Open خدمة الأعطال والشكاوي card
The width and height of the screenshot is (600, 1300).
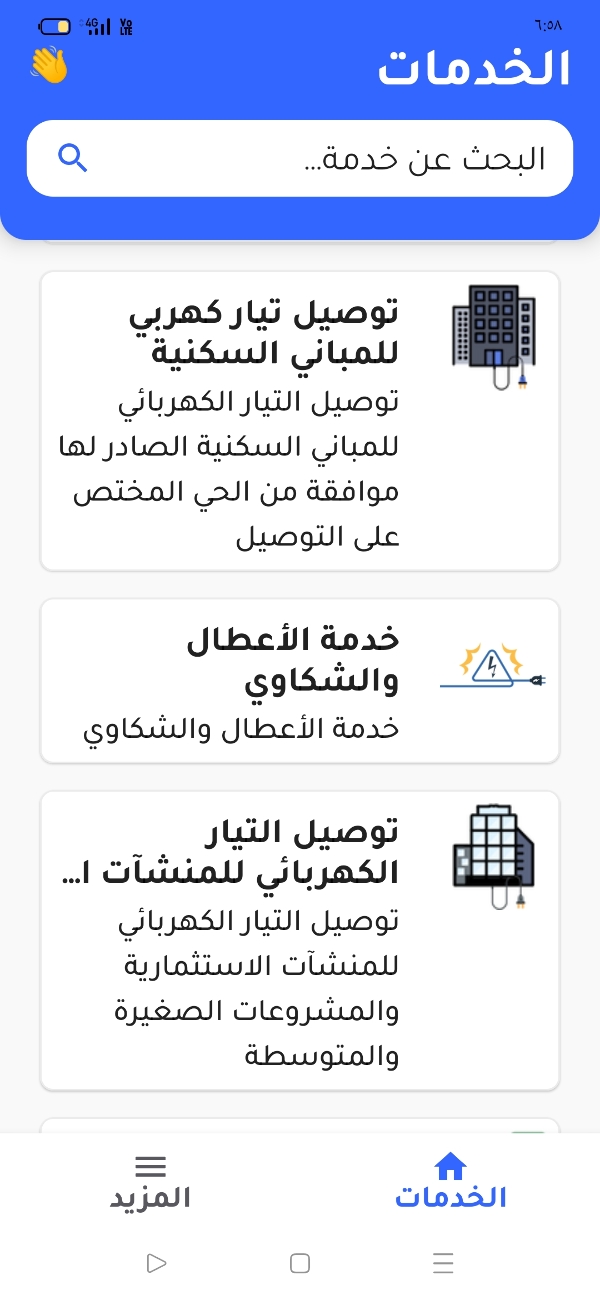[300, 681]
